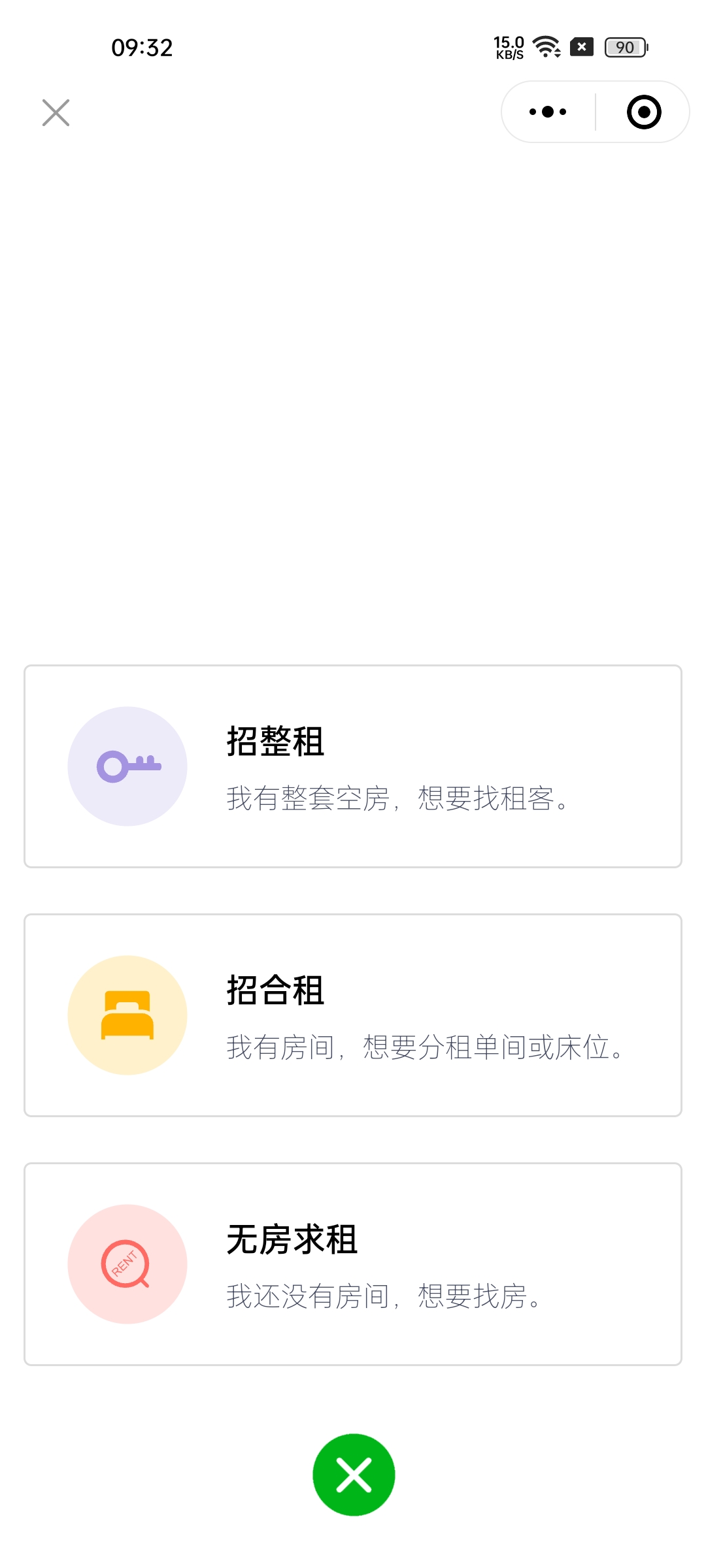The width and height of the screenshot is (706, 1568).
Task: Open the 无房求租 seeking-rental card
Action: pyautogui.click(x=353, y=1264)
